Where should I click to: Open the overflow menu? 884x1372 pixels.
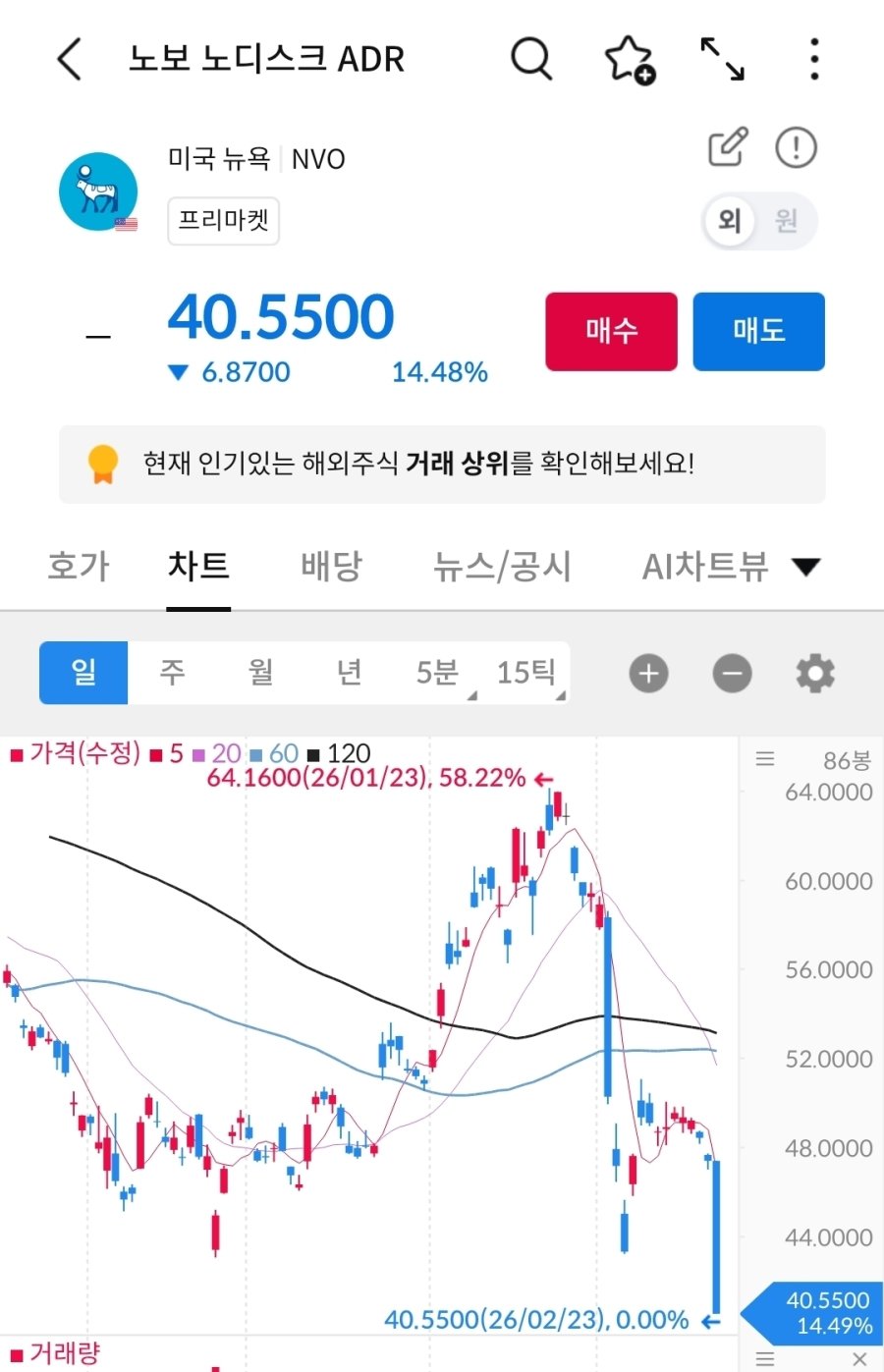(x=814, y=59)
